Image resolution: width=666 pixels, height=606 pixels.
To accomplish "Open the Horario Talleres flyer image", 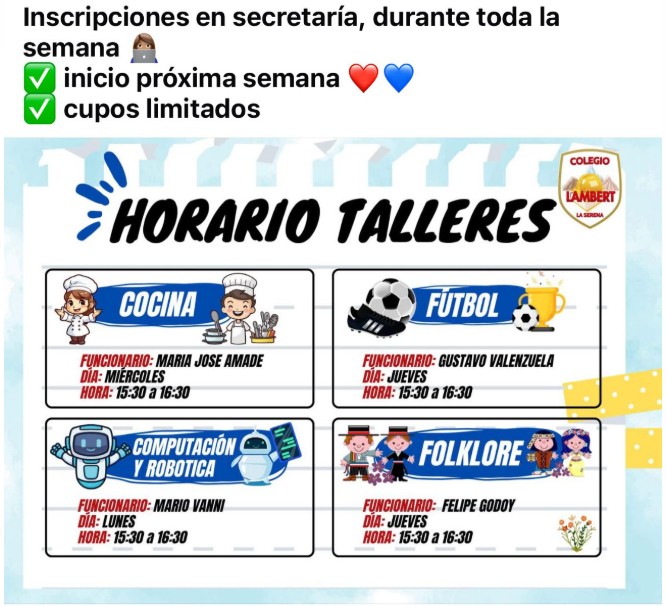I will [332, 370].
